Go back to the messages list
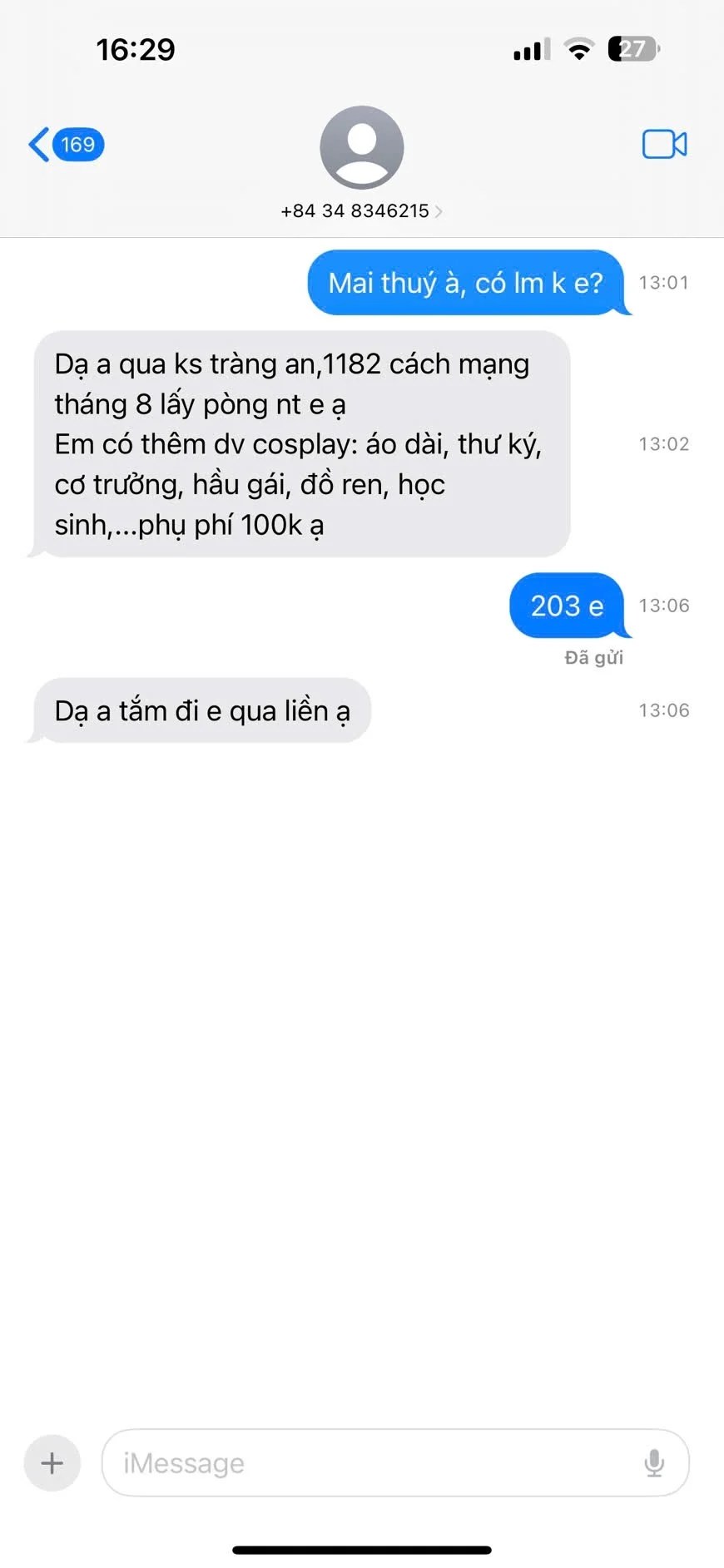The image size is (724, 1568). click(65, 145)
